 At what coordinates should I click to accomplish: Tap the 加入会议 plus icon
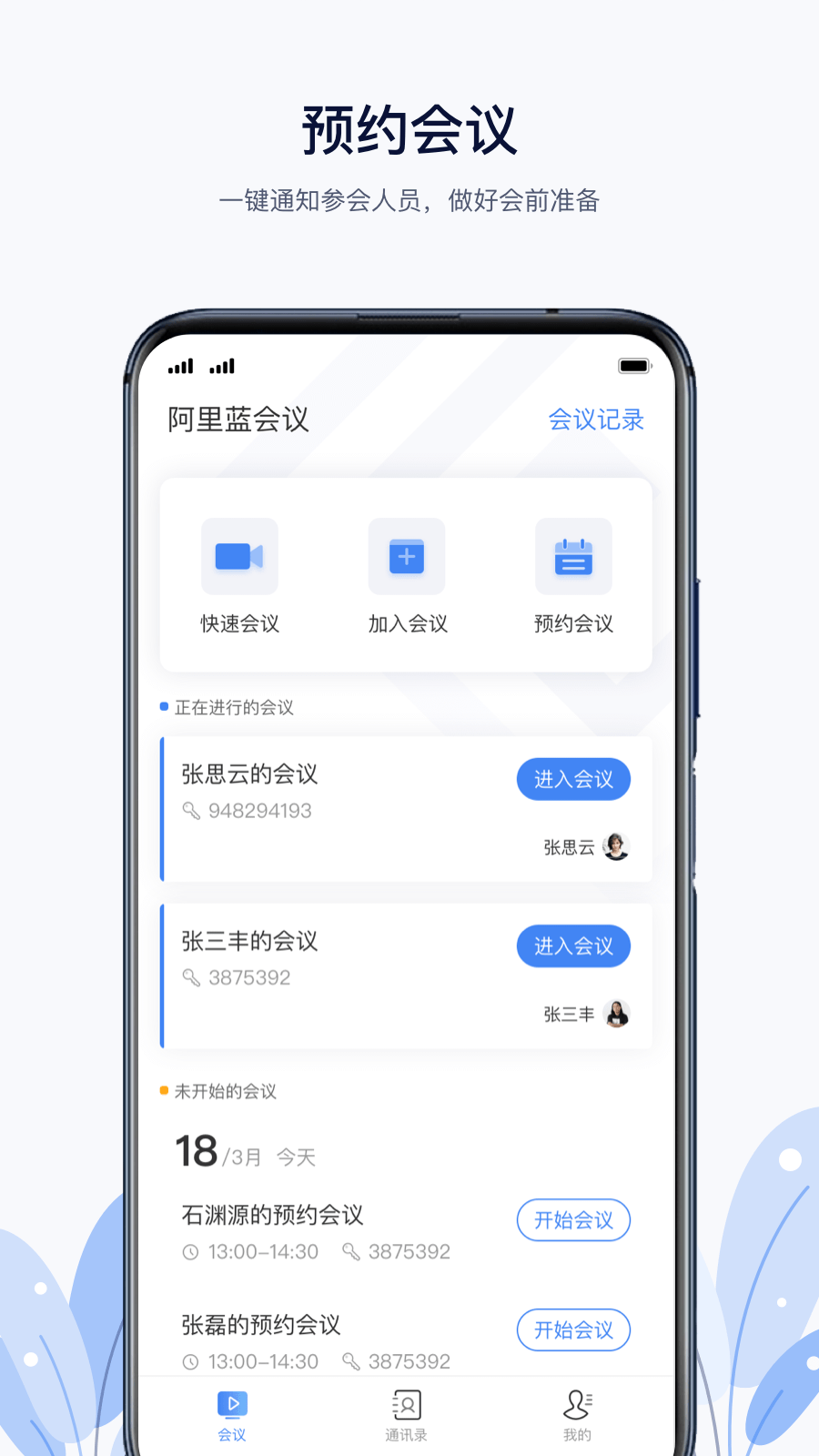[406, 556]
